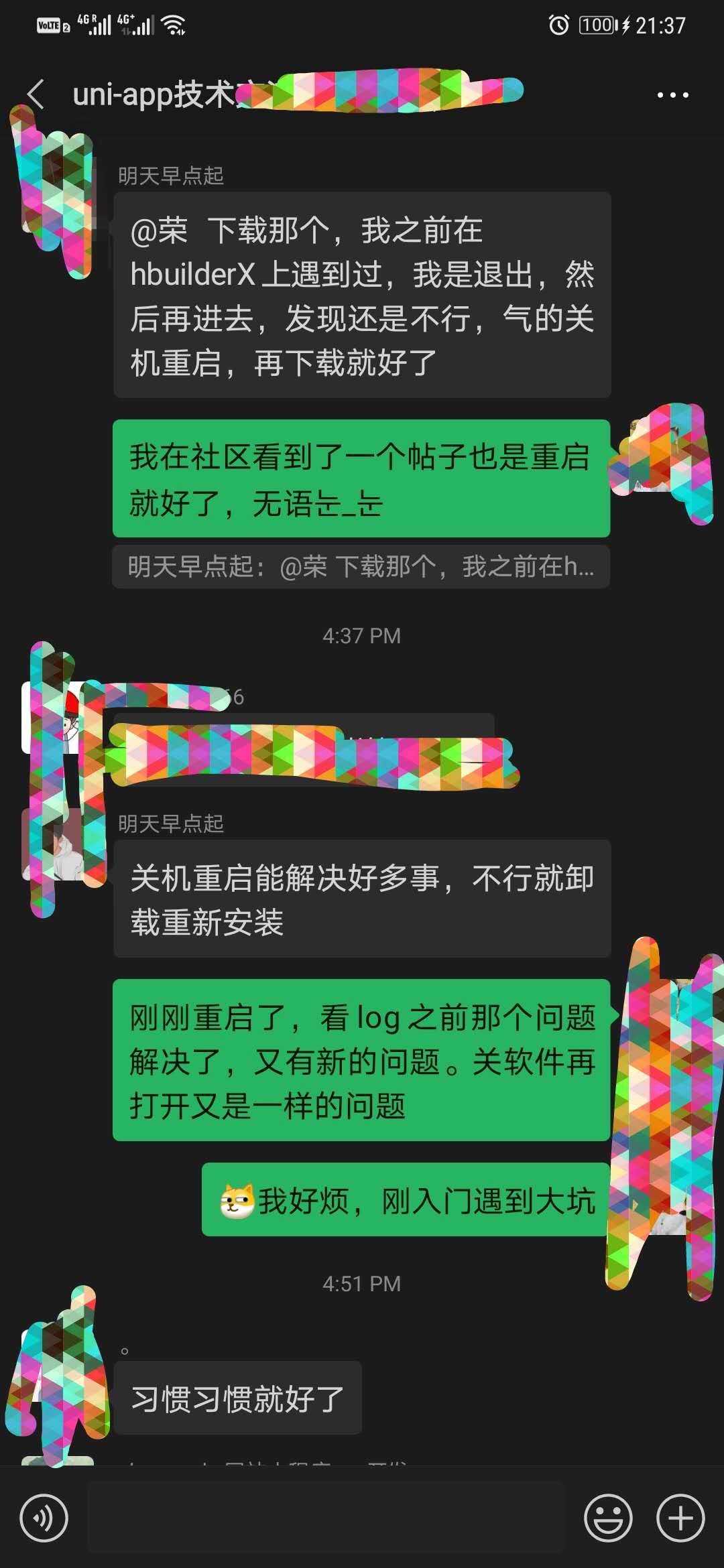
Task: Go back from the uni-app group chat
Action: 36,94
